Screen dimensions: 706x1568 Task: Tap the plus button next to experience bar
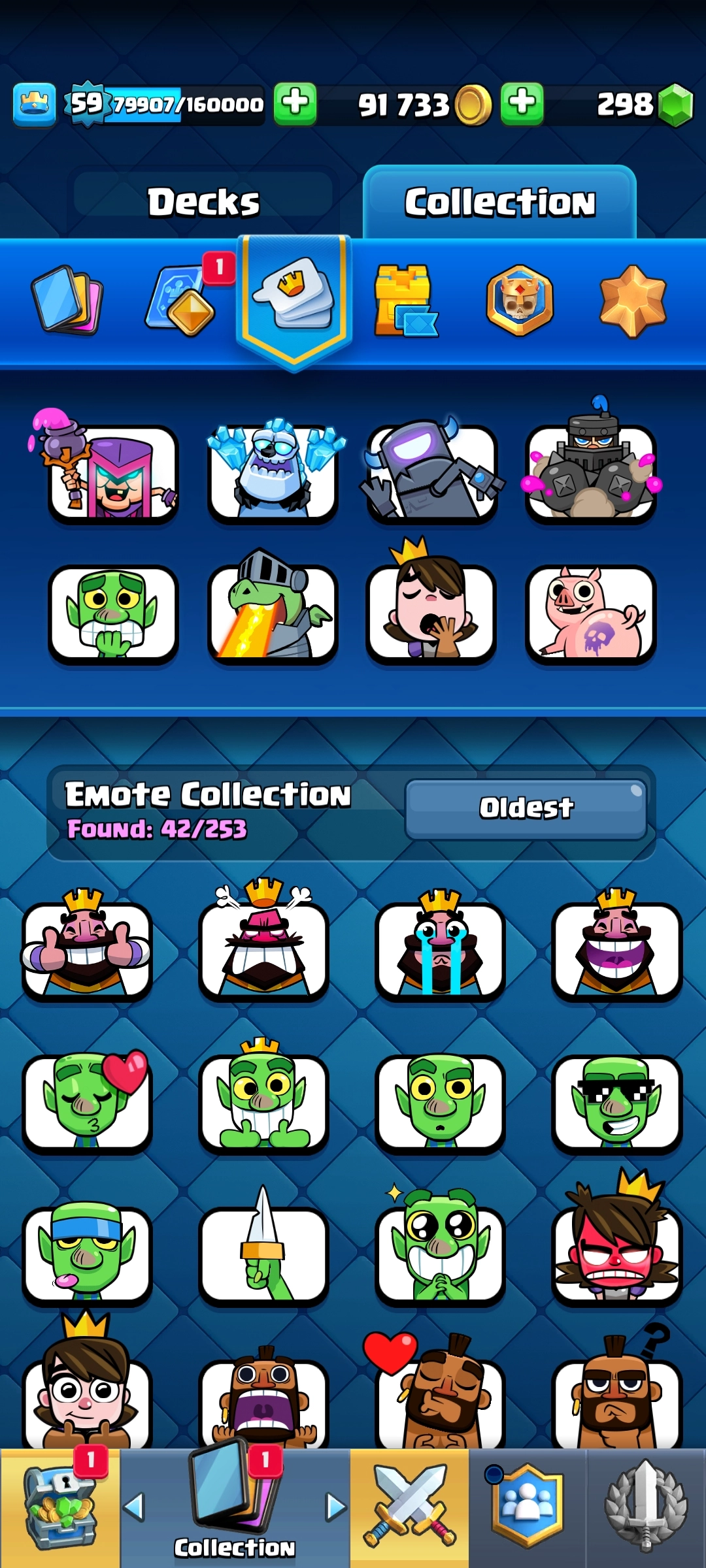[x=295, y=104]
